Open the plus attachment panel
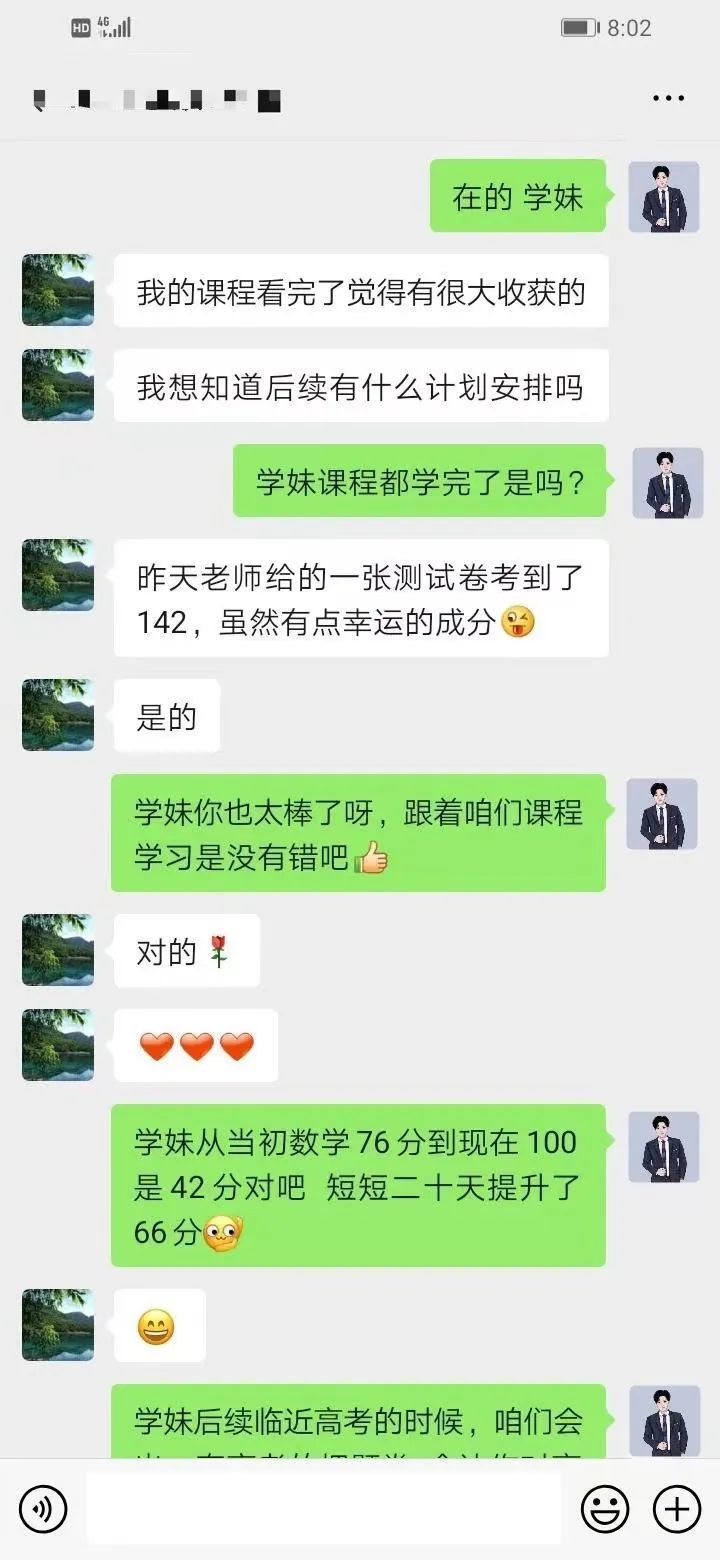This screenshot has width=720, height=1560. click(x=677, y=1508)
